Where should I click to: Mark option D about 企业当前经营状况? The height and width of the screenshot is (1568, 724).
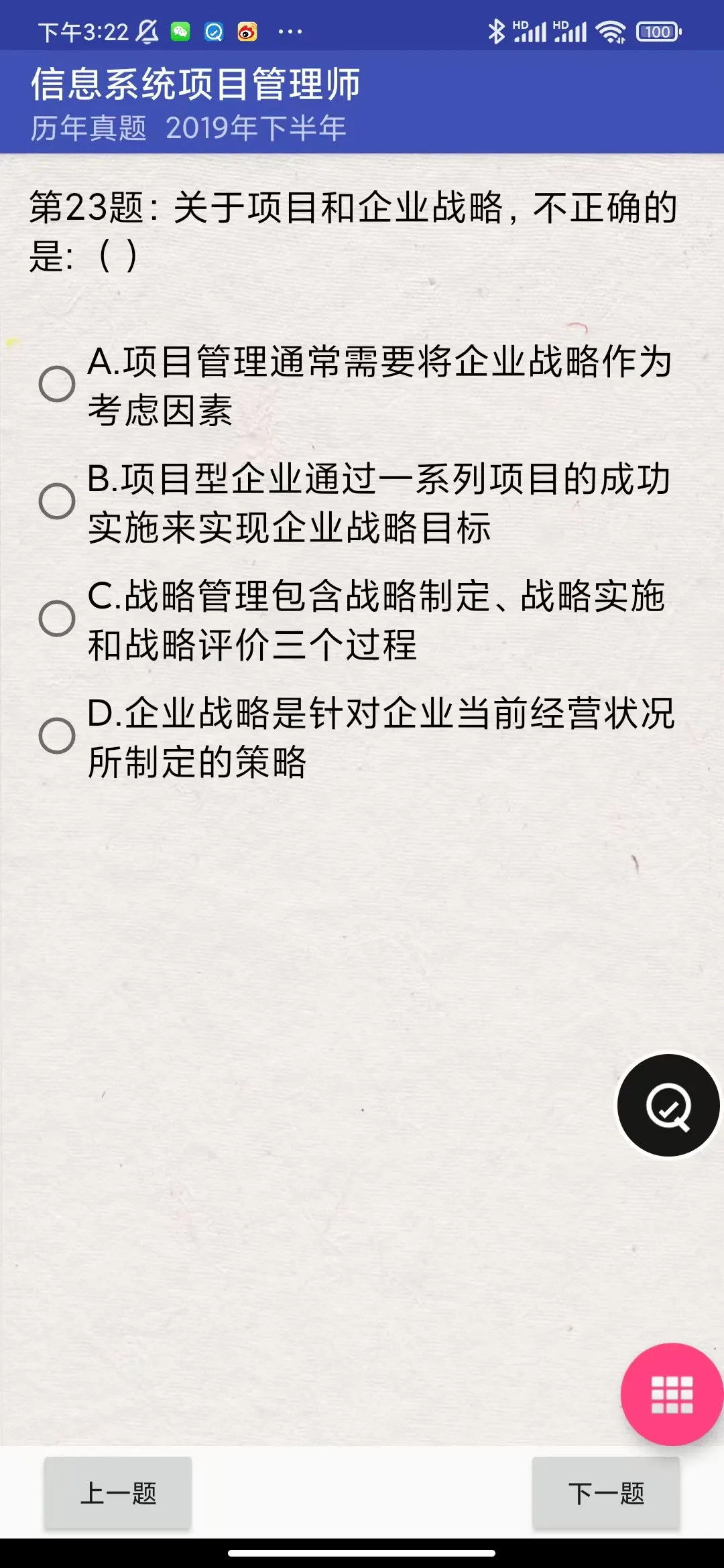pyautogui.click(x=57, y=736)
